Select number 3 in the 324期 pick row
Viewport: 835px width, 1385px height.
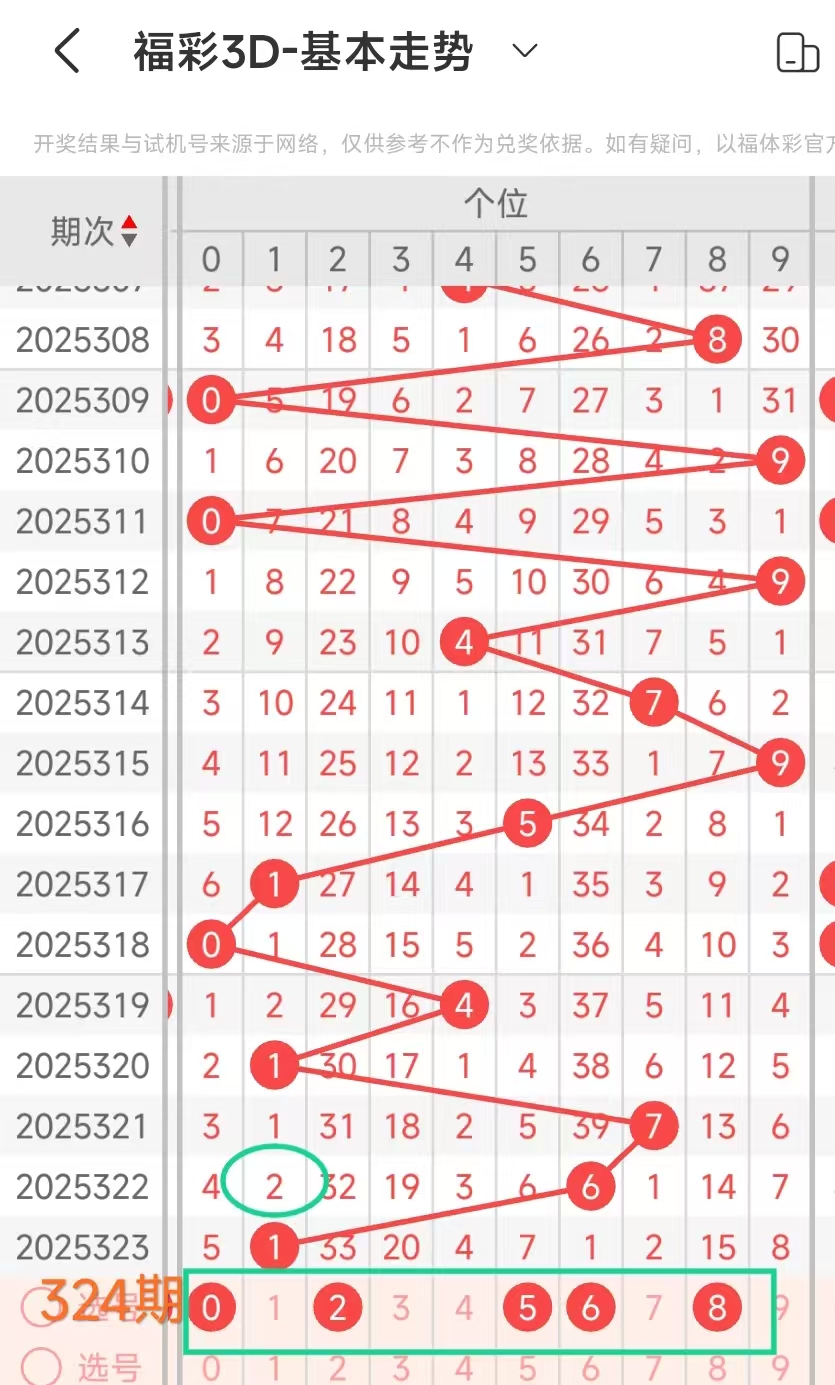[x=401, y=1308]
